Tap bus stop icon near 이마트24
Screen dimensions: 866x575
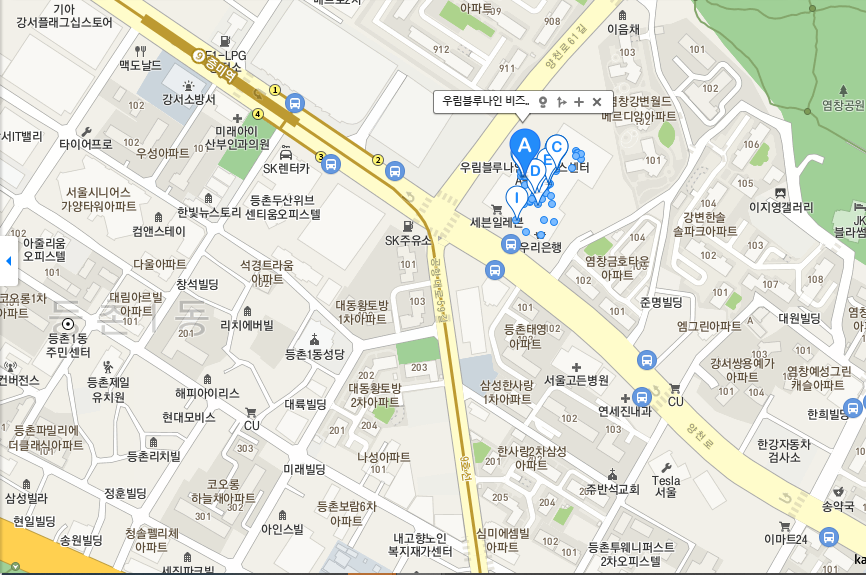tap(828, 537)
